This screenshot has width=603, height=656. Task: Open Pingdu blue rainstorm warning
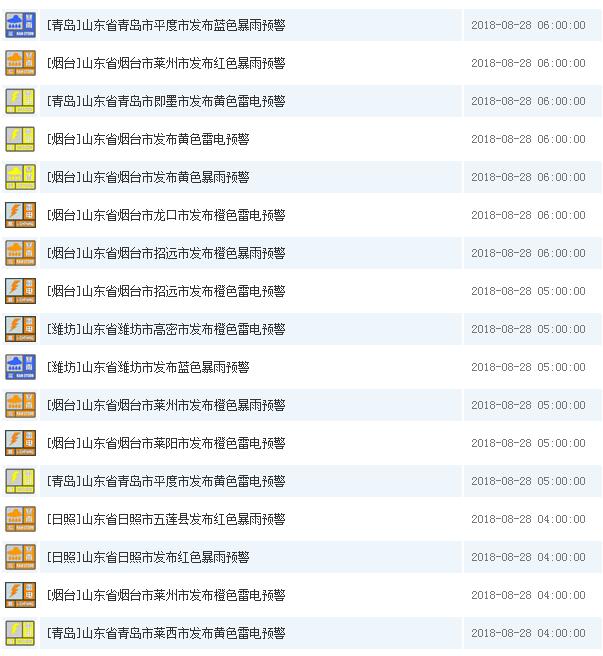point(166,25)
